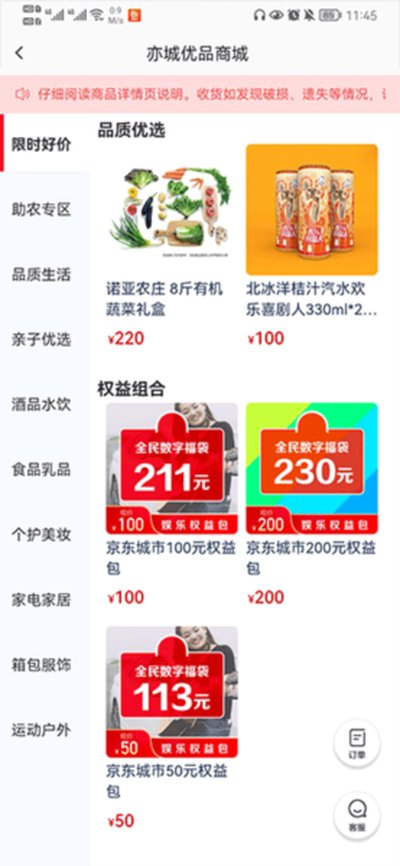Image resolution: width=400 pixels, height=866 pixels.
Task: Open the 诺亚农庄 8斤有机蔬菜礼盒 product
Action: (172, 247)
